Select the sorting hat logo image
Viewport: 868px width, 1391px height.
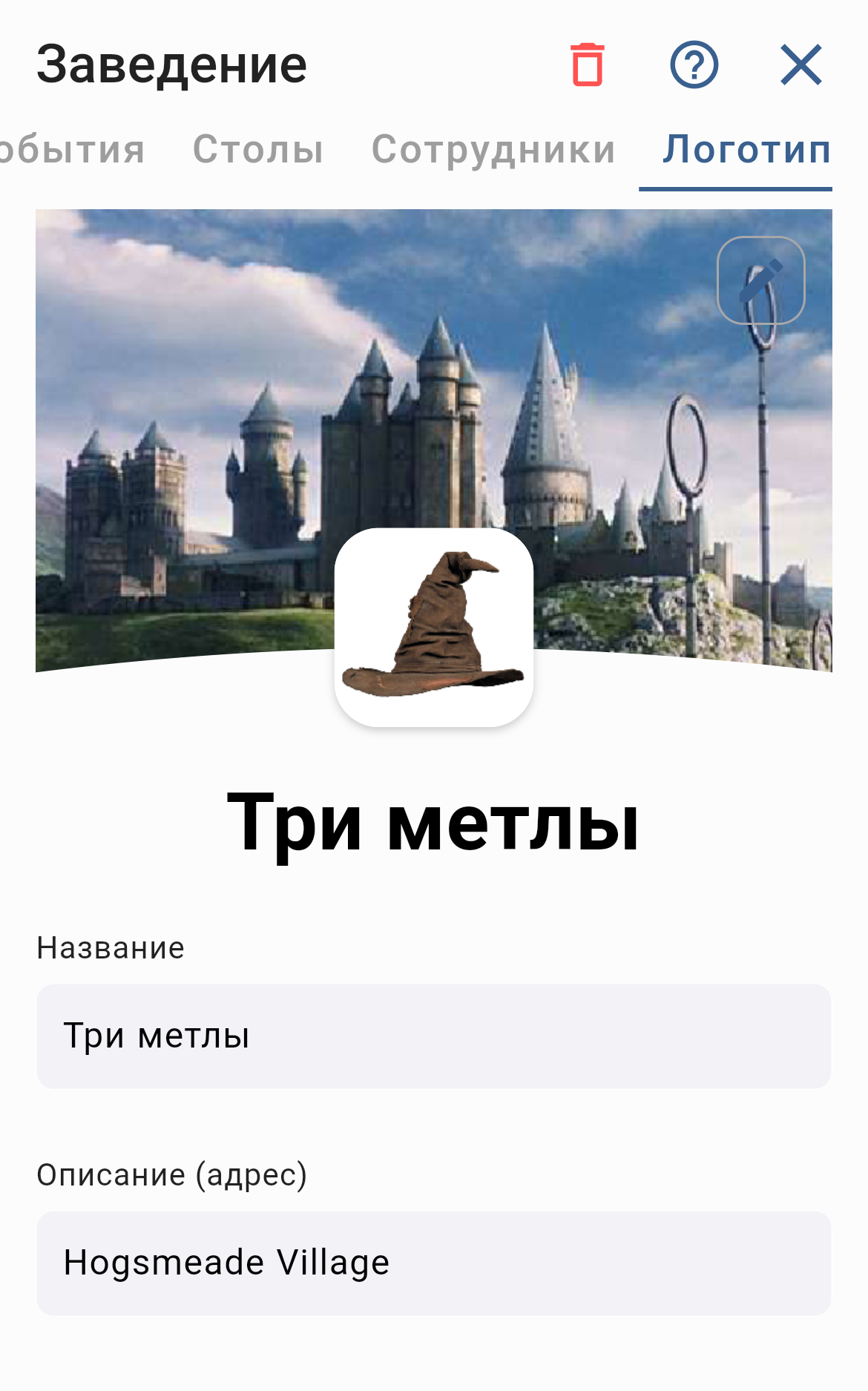[434, 627]
